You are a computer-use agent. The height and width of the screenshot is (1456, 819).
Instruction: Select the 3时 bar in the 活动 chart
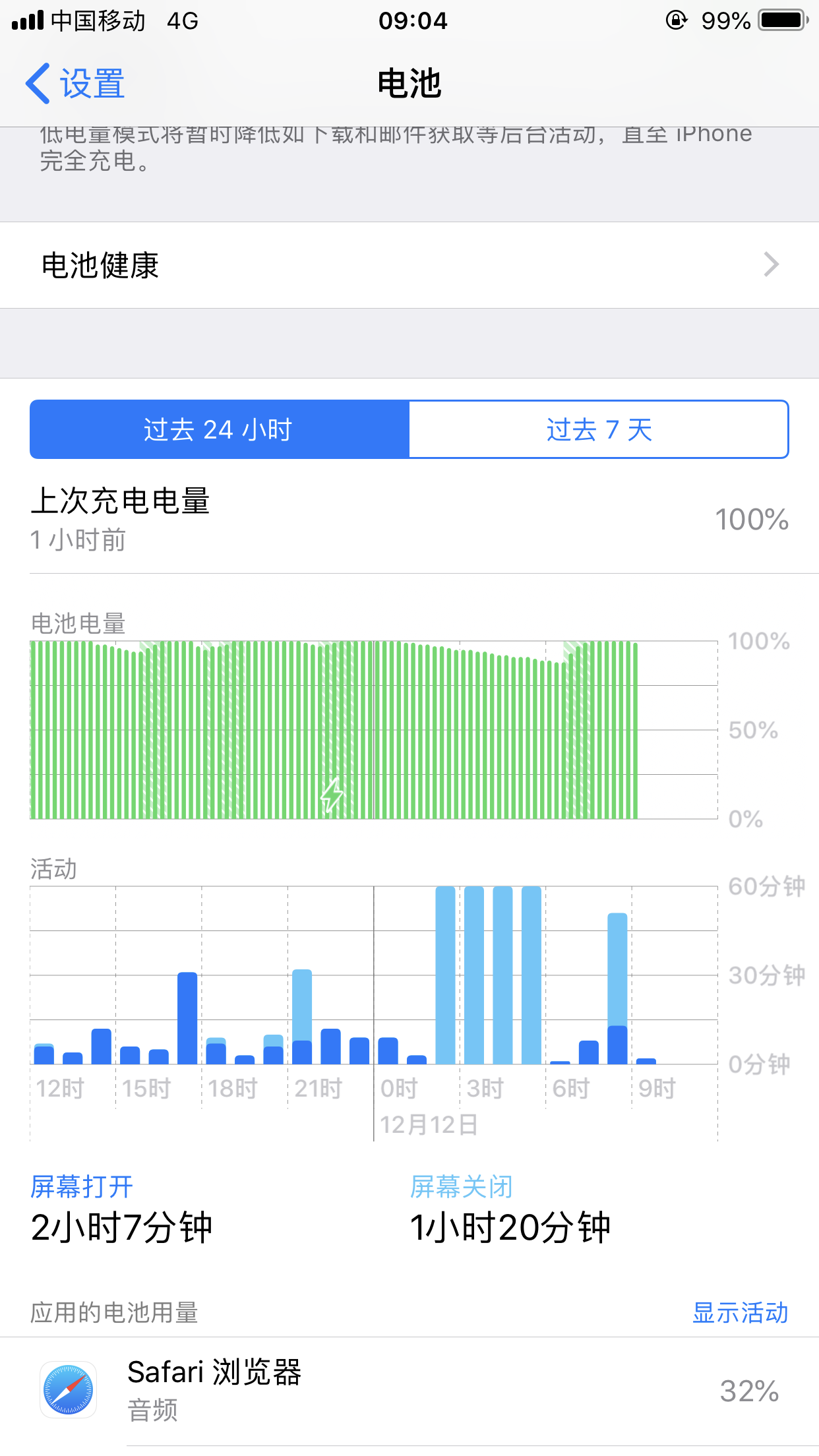[474, 976]
